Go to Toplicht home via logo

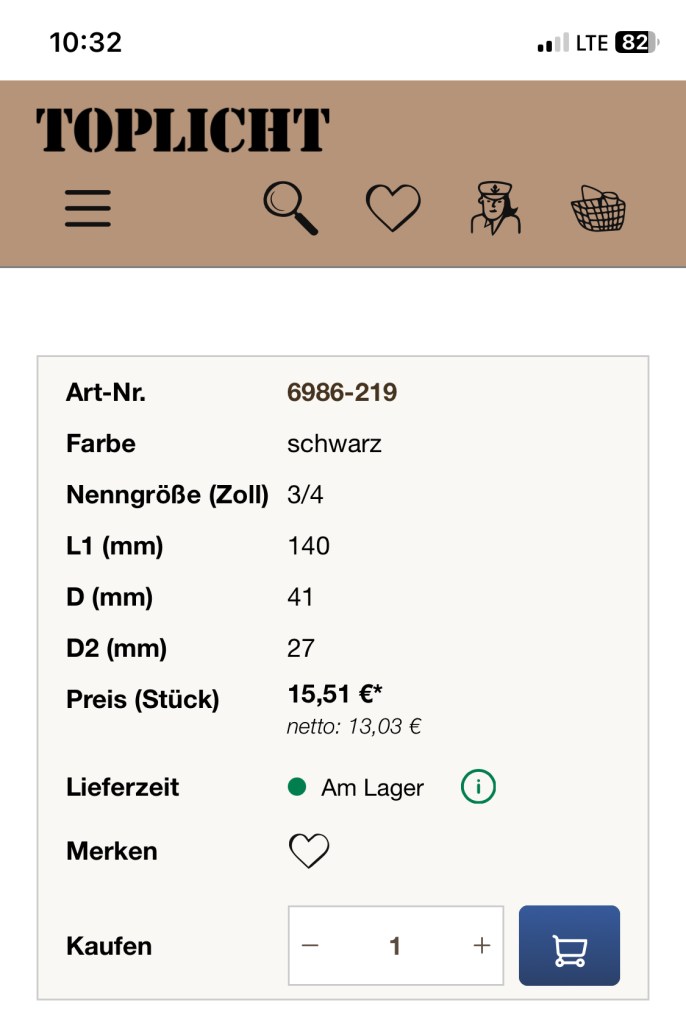tap(183, 131)
